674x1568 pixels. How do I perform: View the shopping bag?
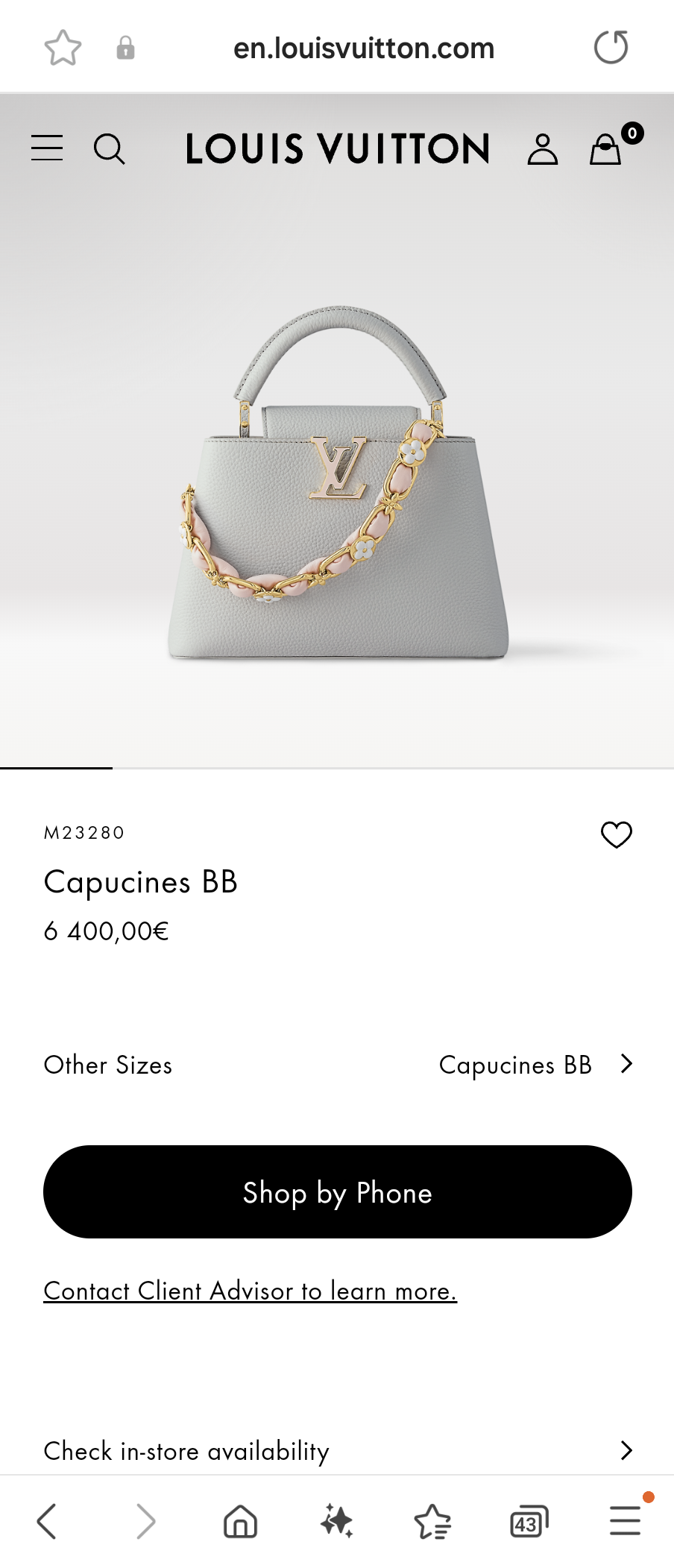[x=605, y=148]
